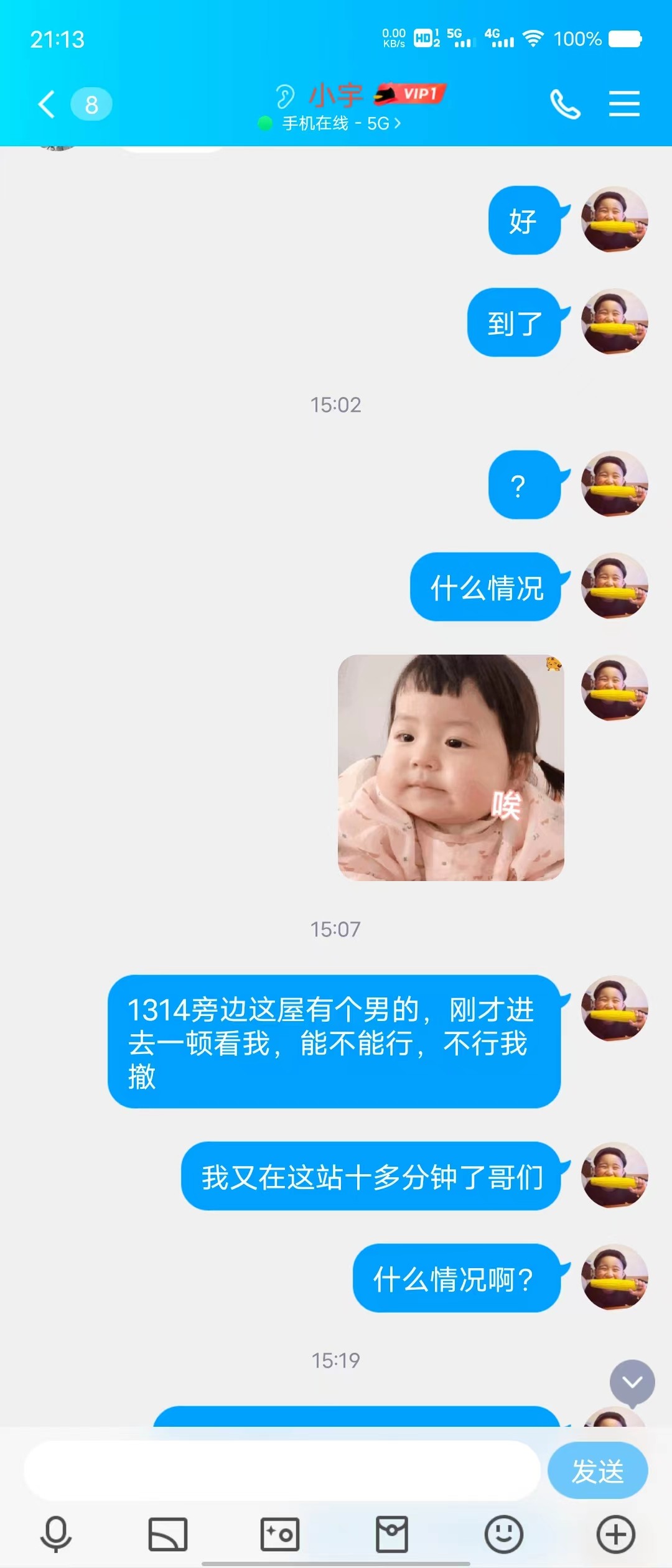Open the avatar beside the 好 message

(x=614, y=220)
